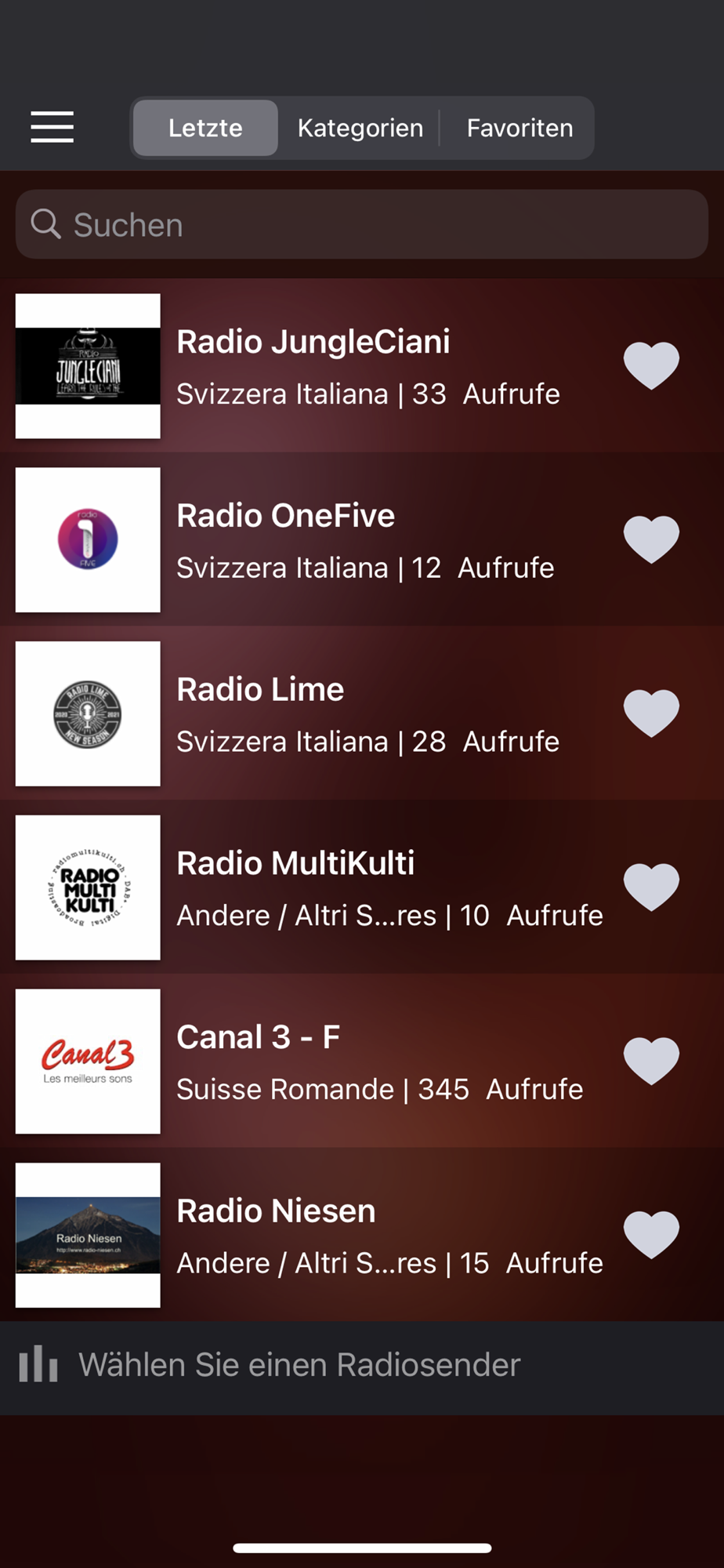
Task: Favorite the Canal 3 - F station
Action: (651, 1061)
